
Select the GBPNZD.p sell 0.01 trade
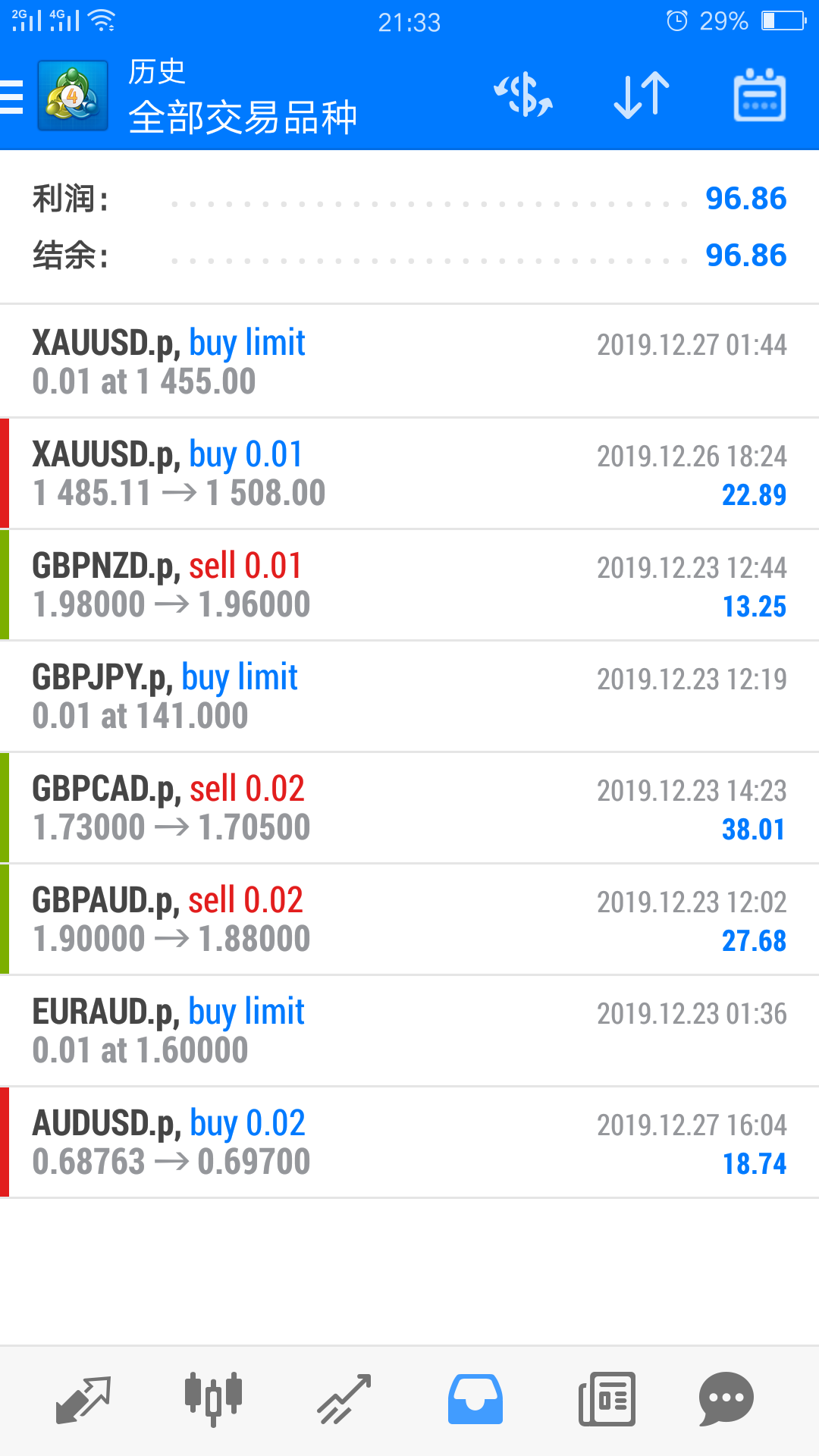(x=409, y=585)
